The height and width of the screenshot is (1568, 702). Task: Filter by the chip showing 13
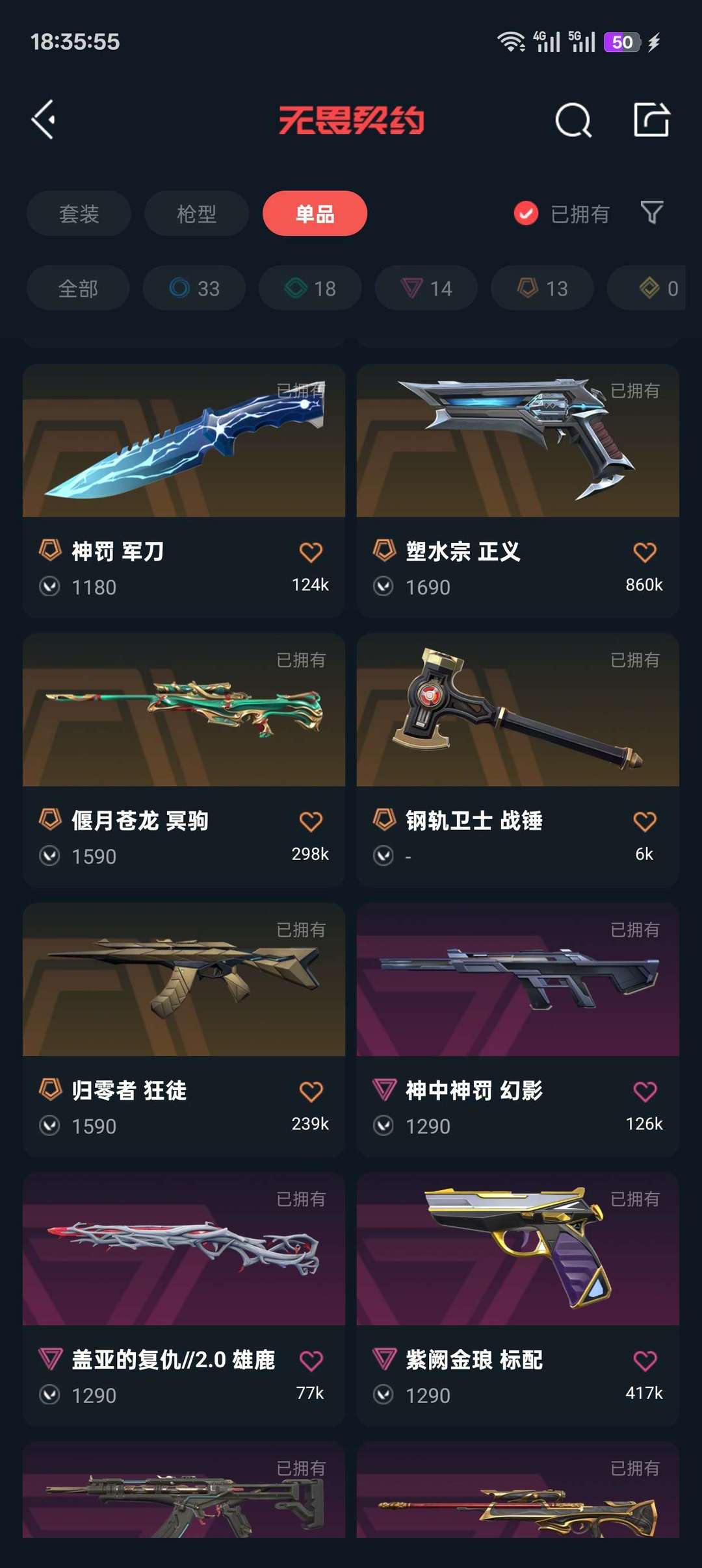(x=542, y=288)
